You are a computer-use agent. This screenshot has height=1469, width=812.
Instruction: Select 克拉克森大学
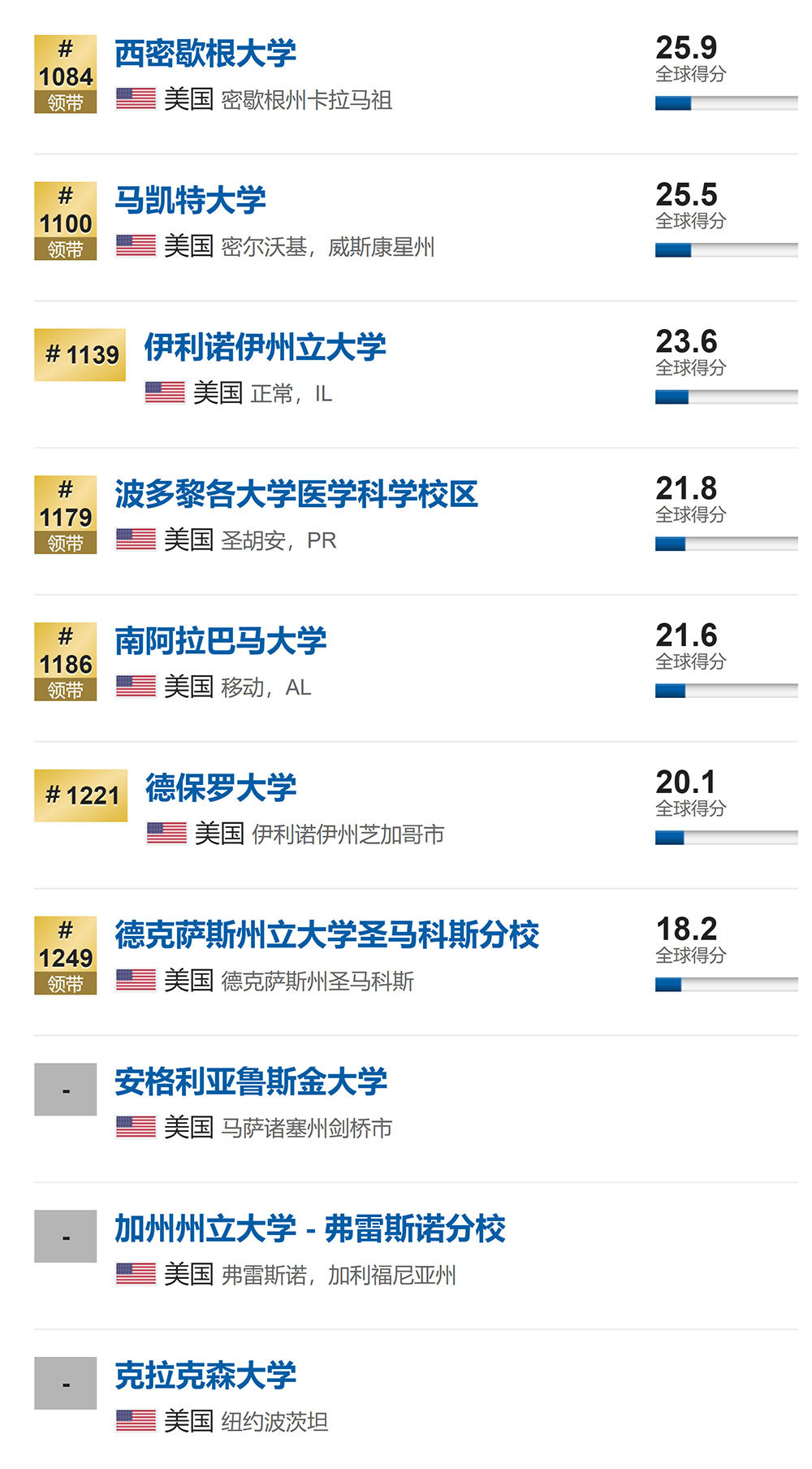[x=205, y=1376]
